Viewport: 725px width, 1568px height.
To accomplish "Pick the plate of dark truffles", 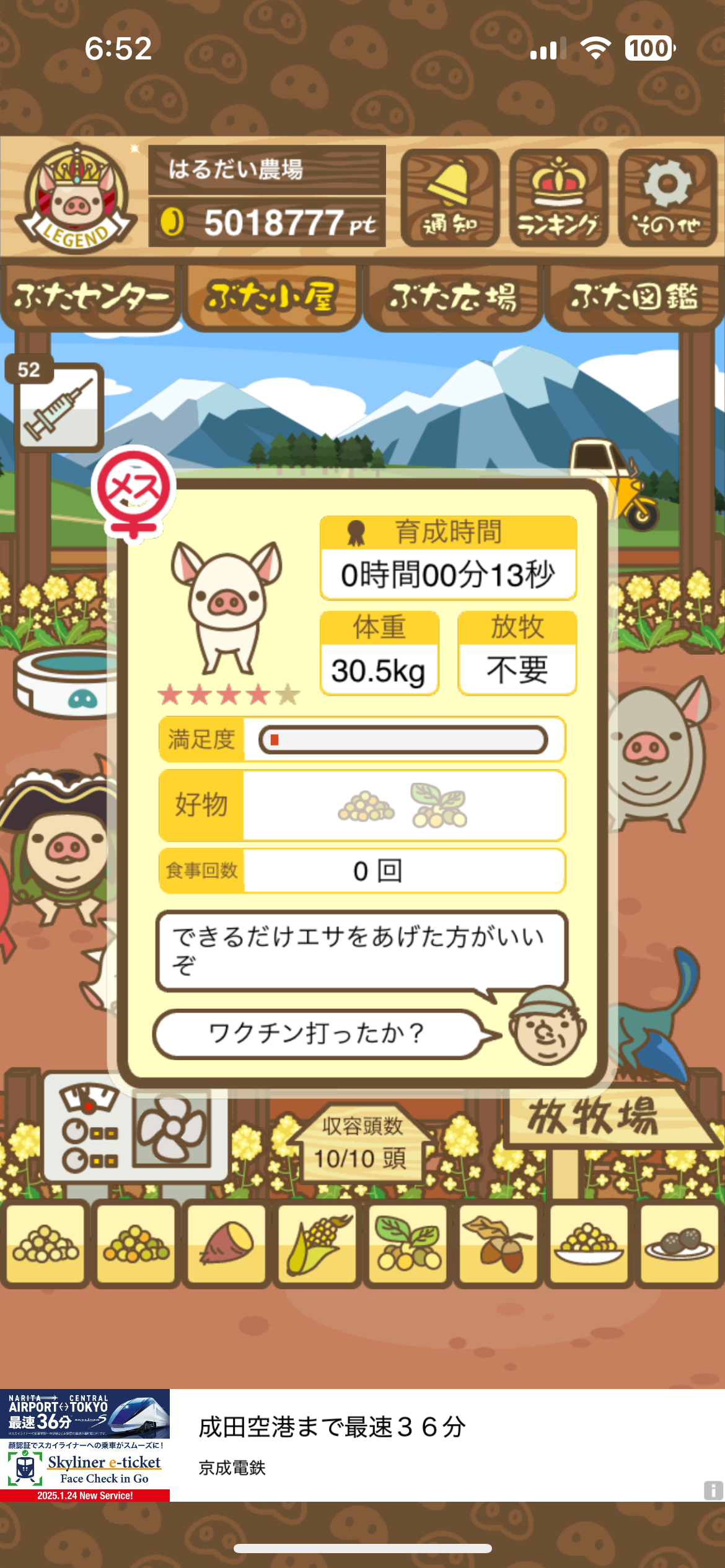I will tap(680, 1244).
